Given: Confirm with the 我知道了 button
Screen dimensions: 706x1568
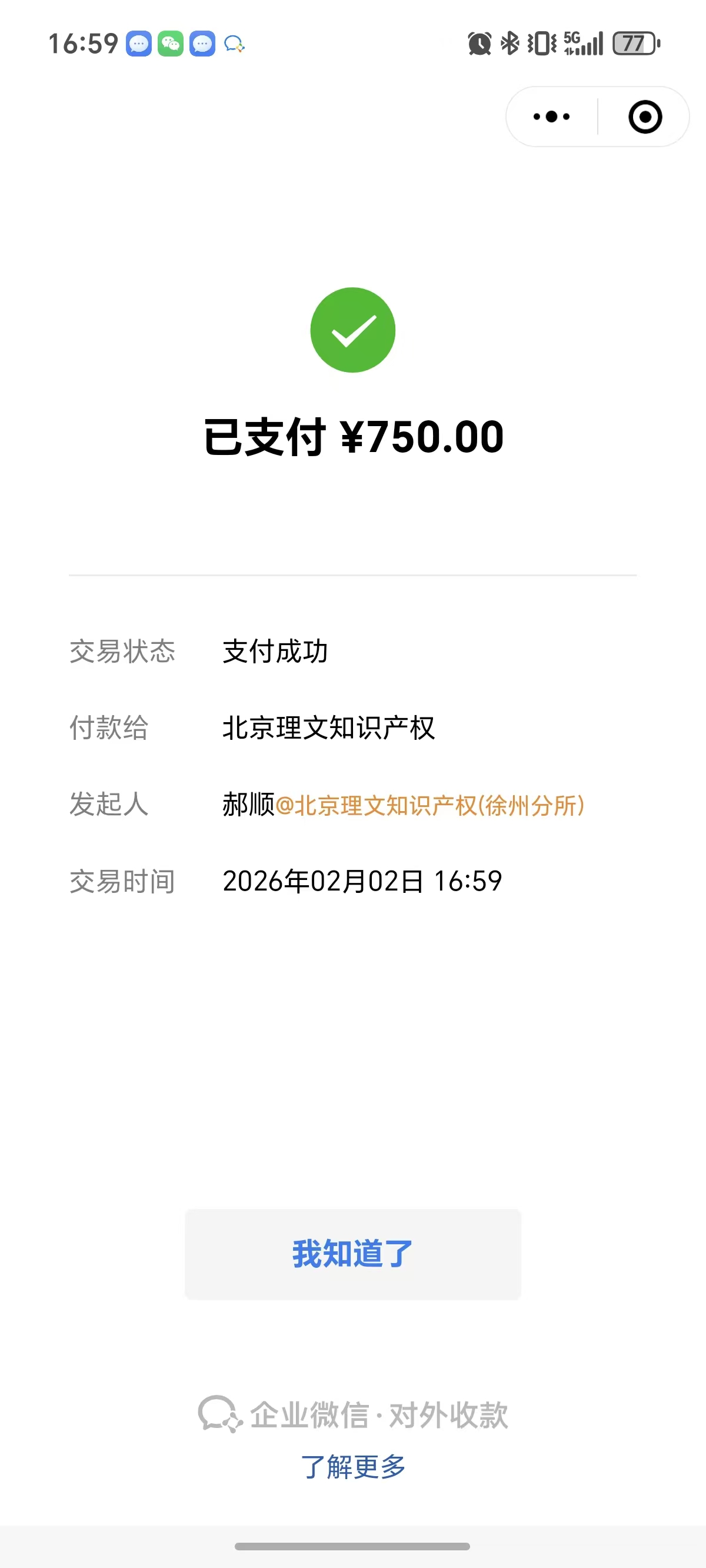Looking at the screenshot, I should 352,1254.
